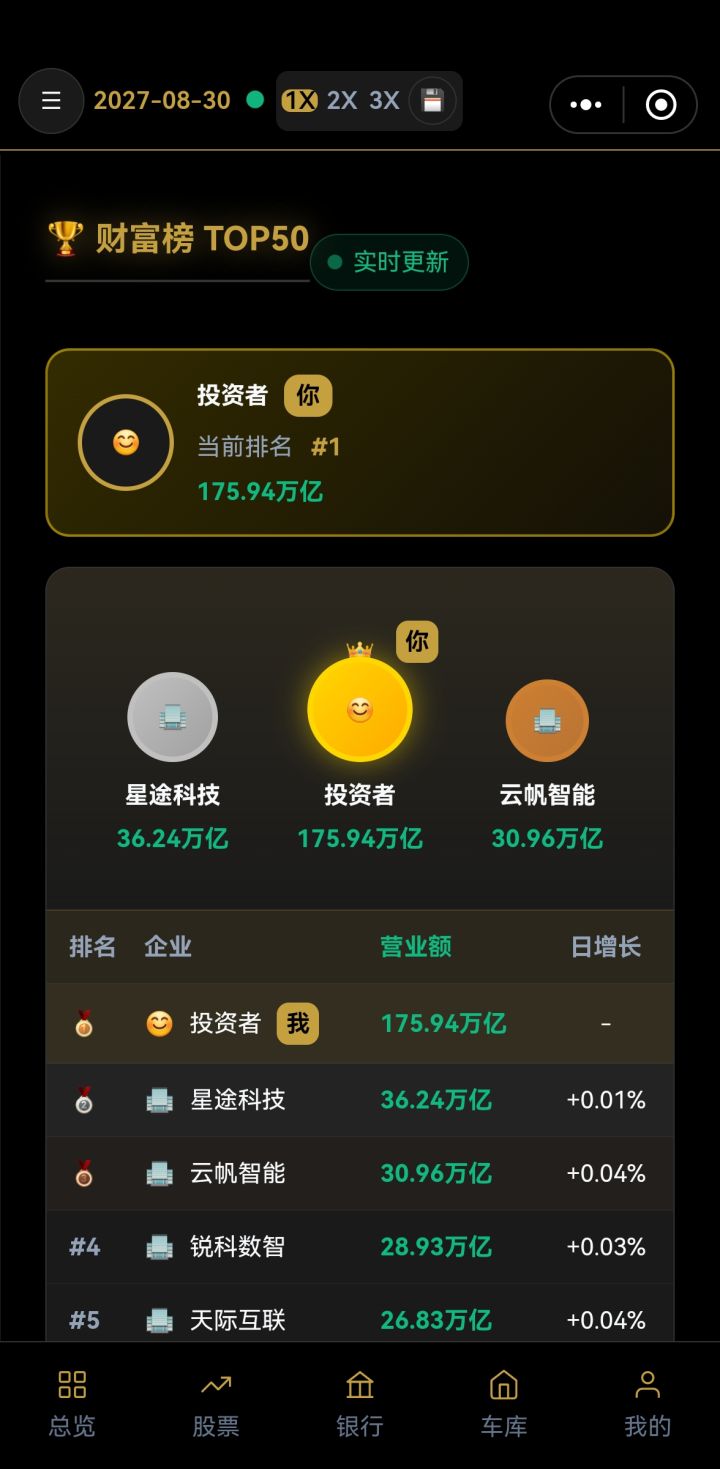720x1469 pixels.
Task: Select the 营业额 column header
Action: coord(415,947)
